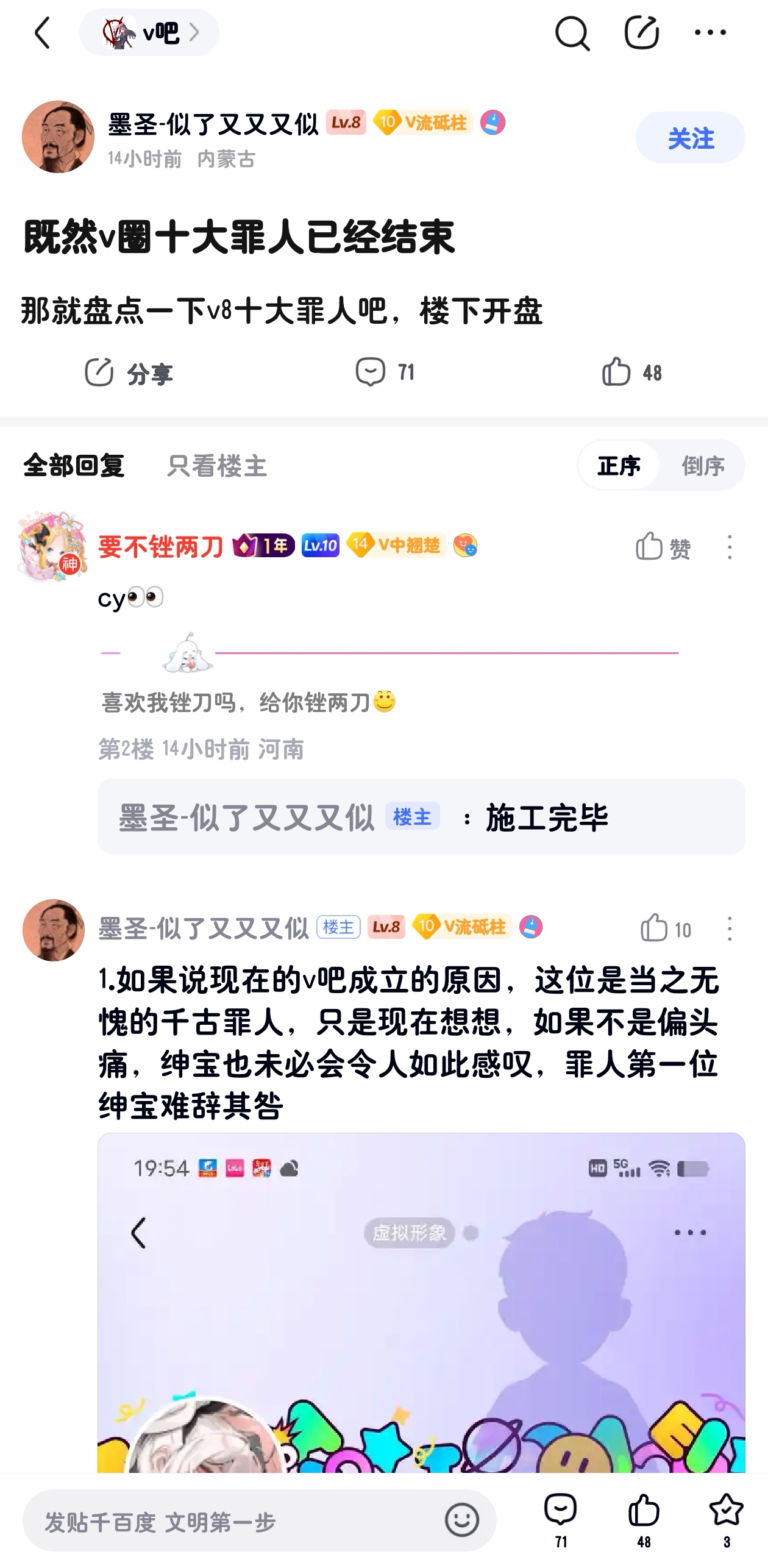Open comments from the 71 count under the post
Screen dimensions: 768x1568
pyautogui.click(x=385, y=372)
